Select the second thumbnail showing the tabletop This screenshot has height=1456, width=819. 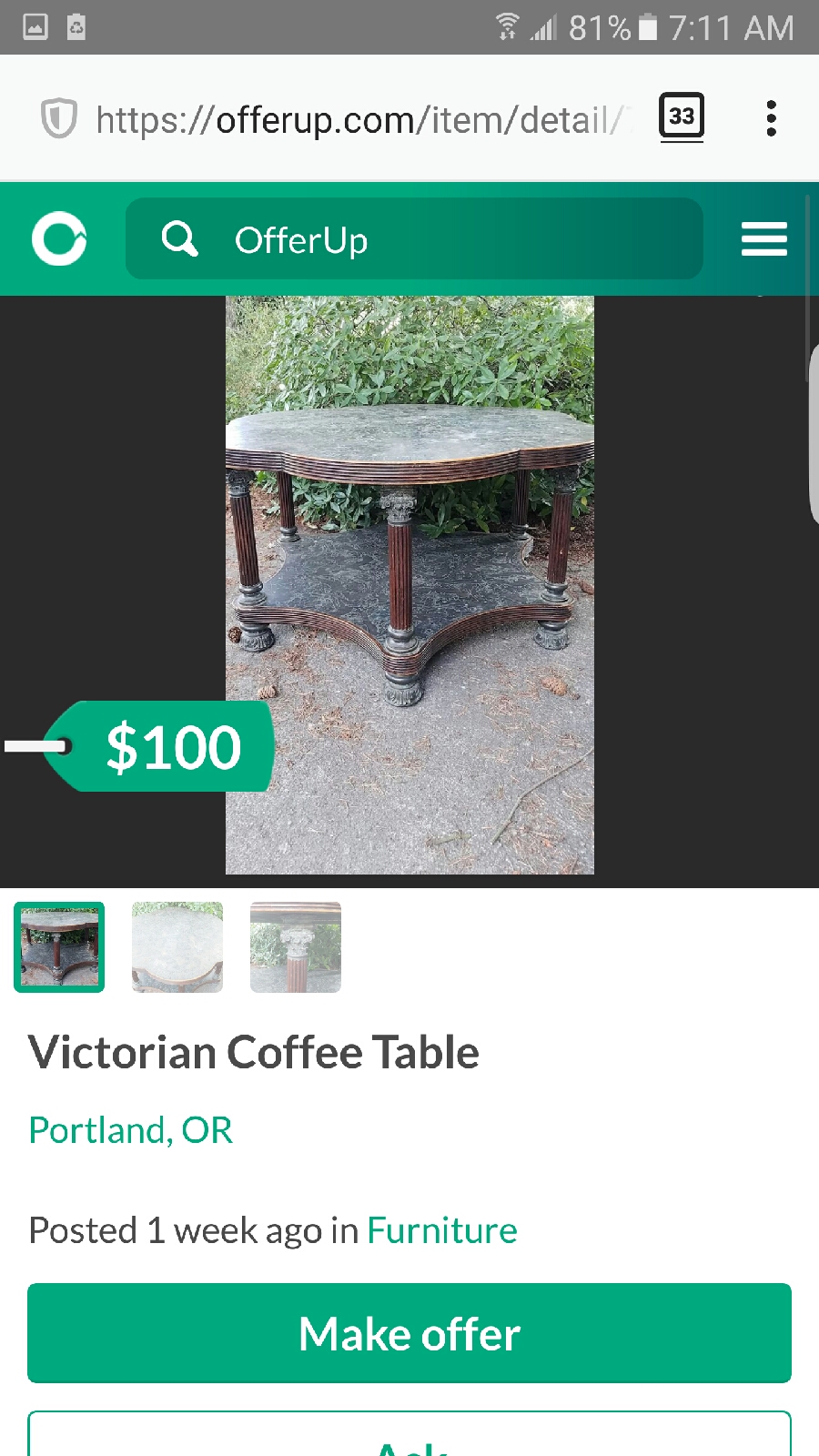177,946
